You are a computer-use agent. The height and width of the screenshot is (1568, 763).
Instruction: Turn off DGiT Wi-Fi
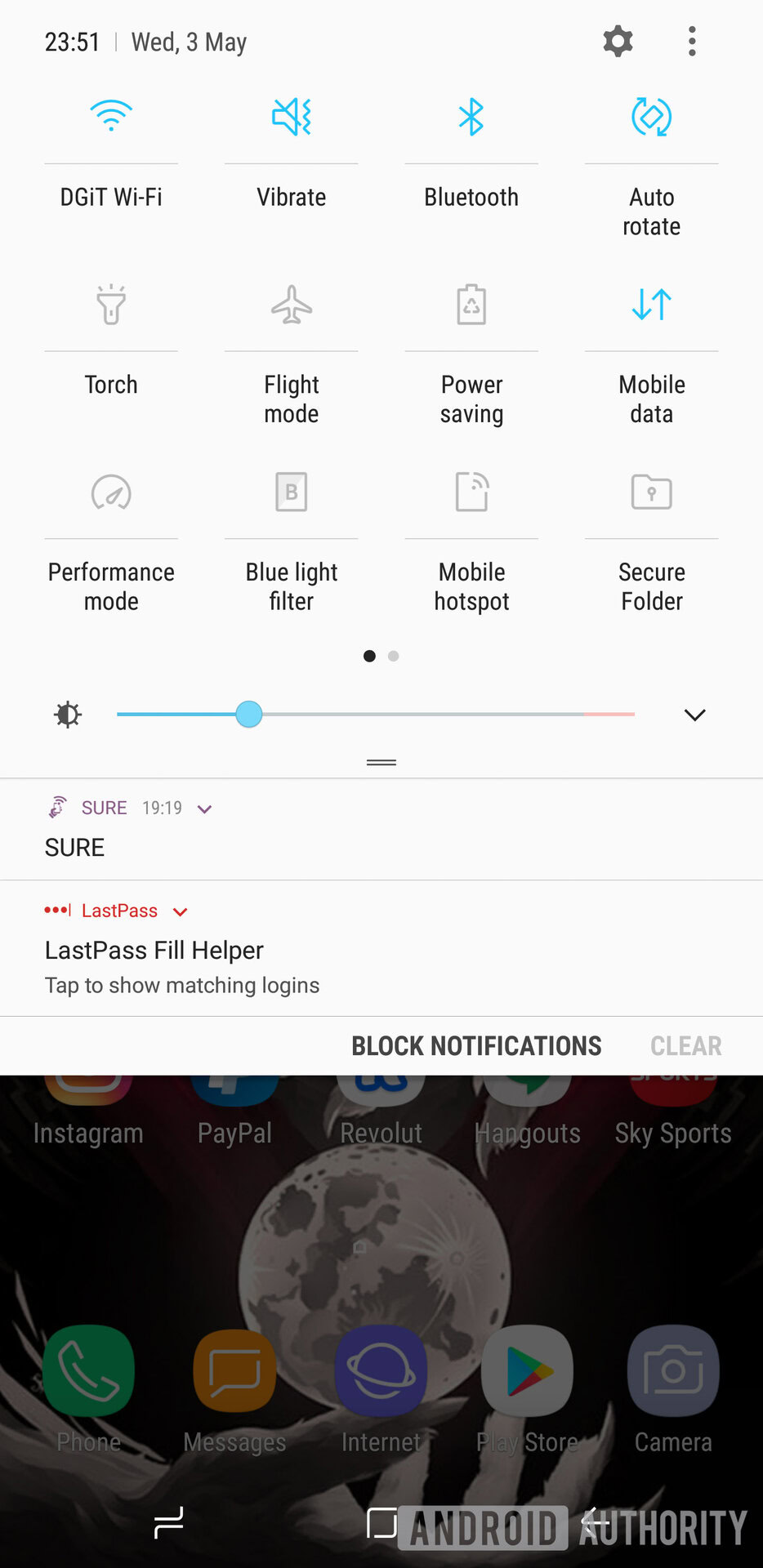tap(111, 117)
